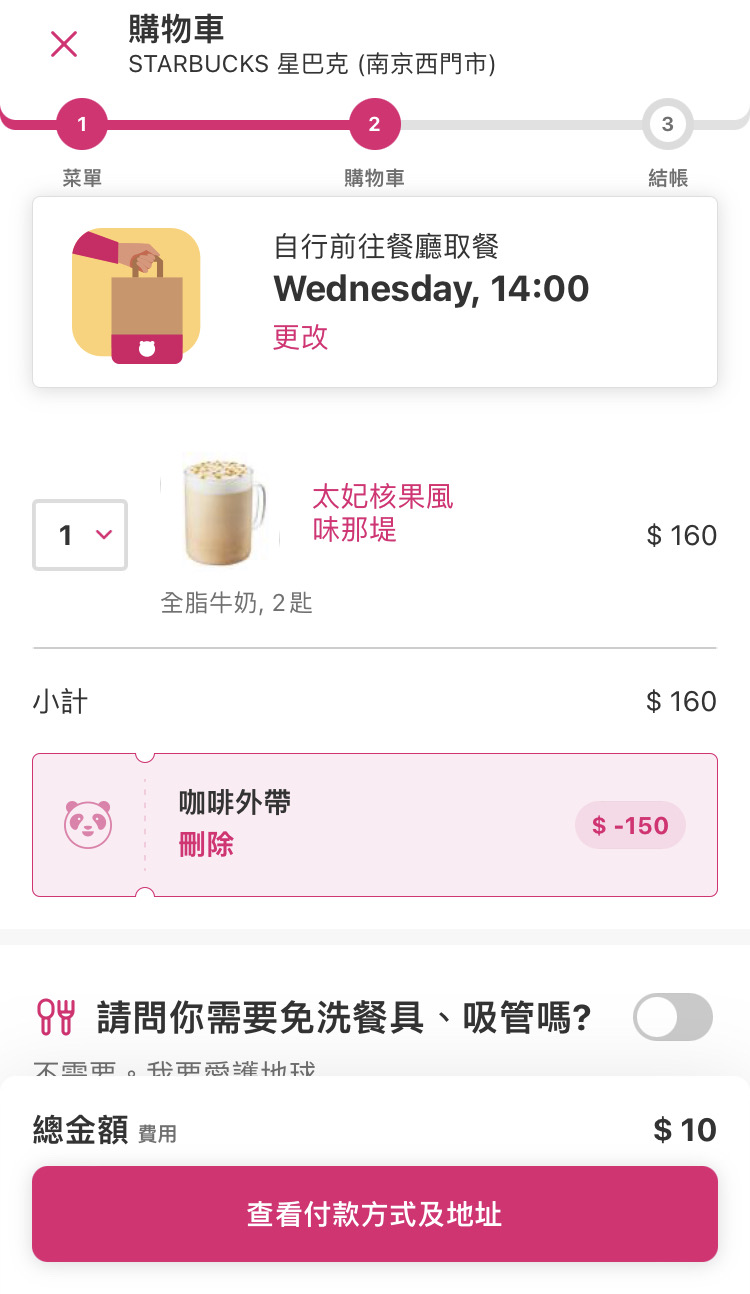Tap 更改 to change pickup time
The height and width of the screenshot is (1294, 750).
point(301,337)
